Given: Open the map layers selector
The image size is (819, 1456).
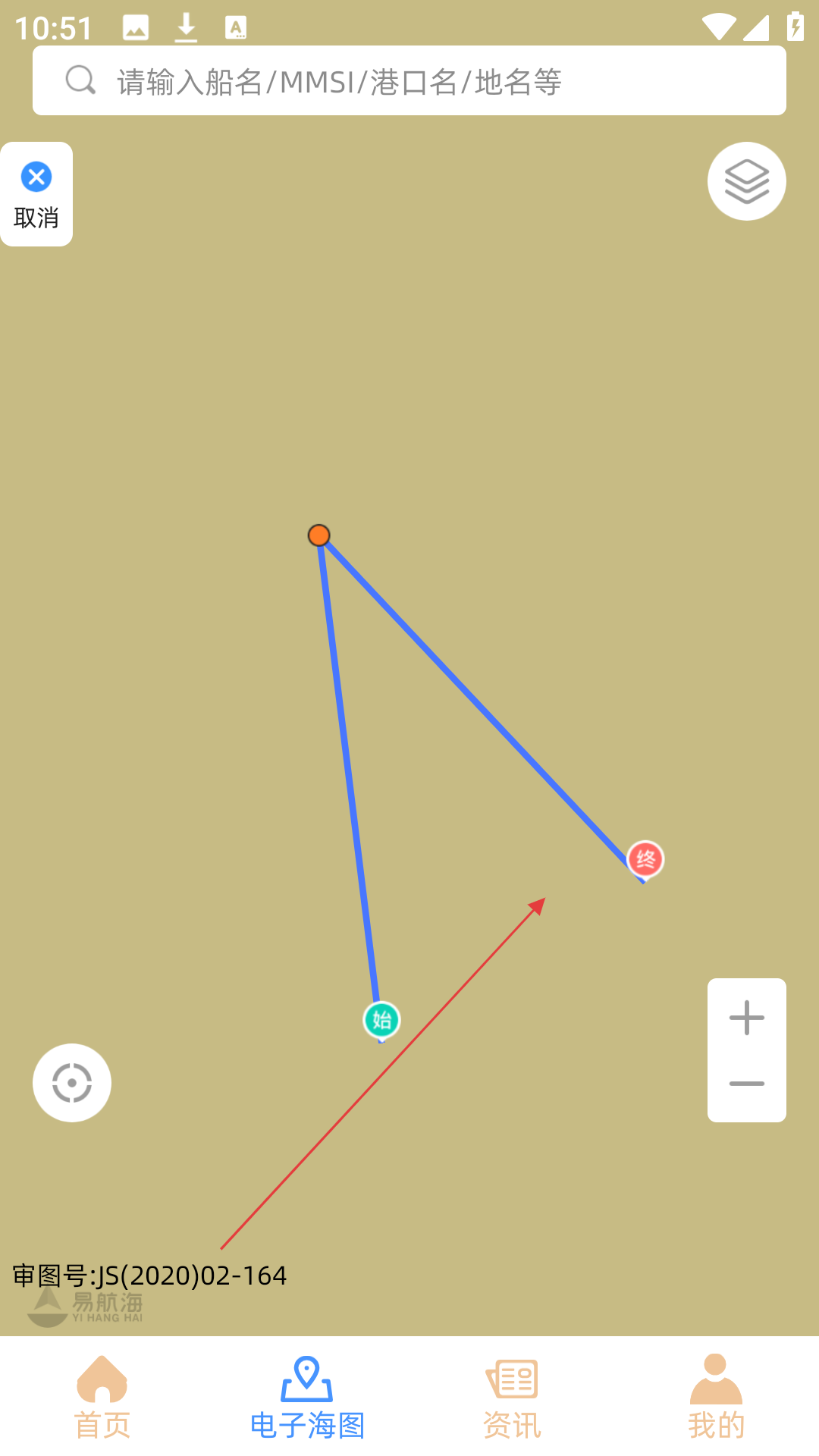Looking at the screenshot, I should tap(746, 181).
